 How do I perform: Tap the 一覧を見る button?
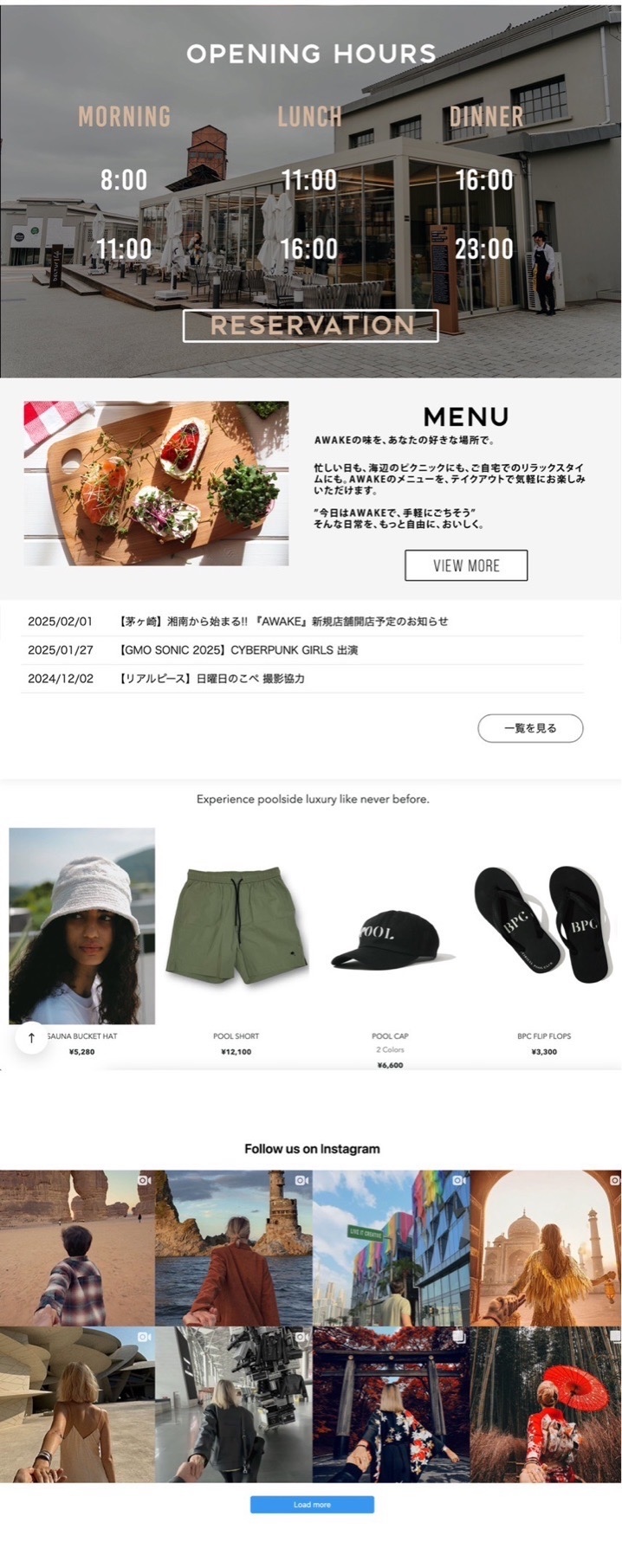tap(530, 728)
